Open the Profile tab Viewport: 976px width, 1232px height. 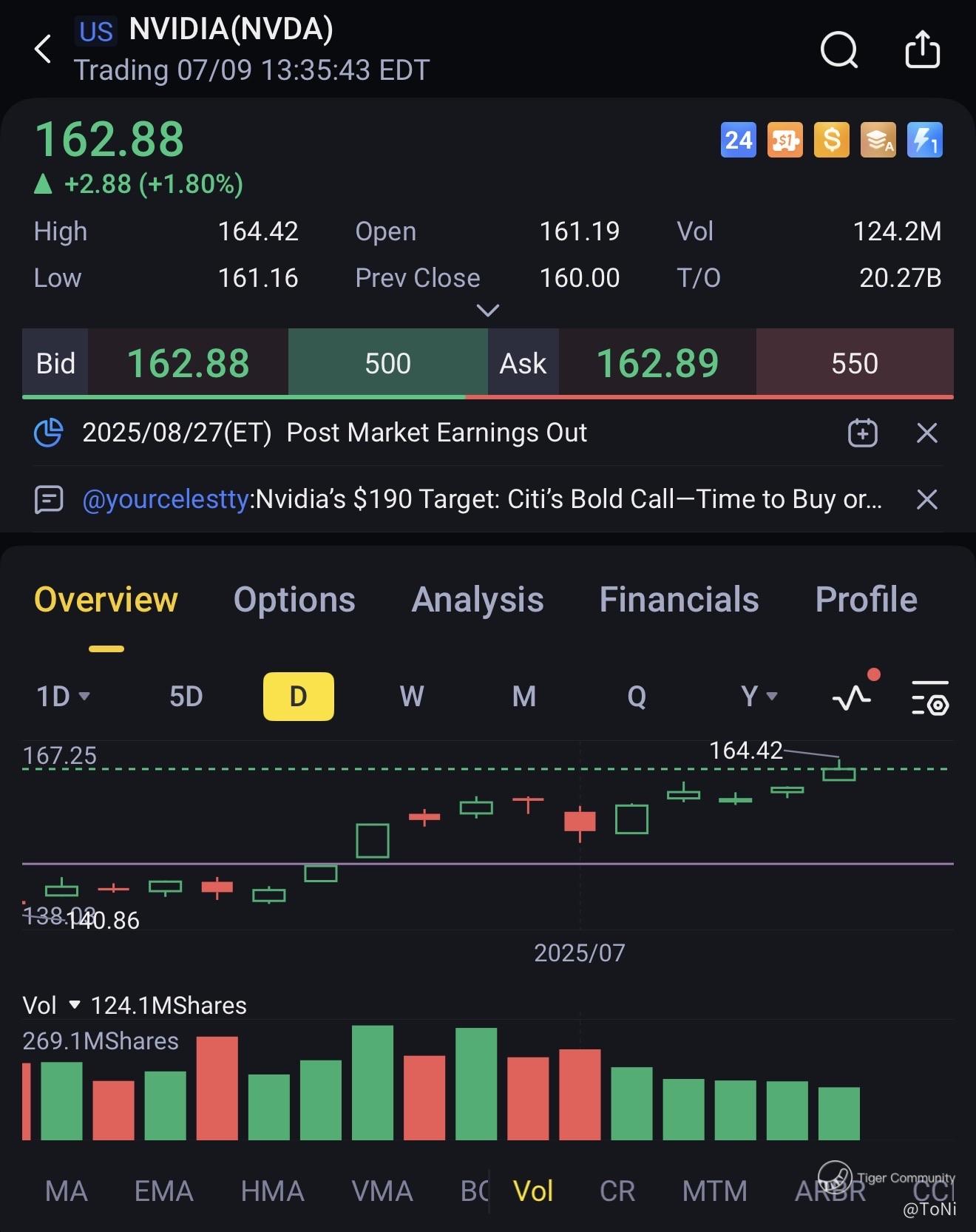[866, 599]
